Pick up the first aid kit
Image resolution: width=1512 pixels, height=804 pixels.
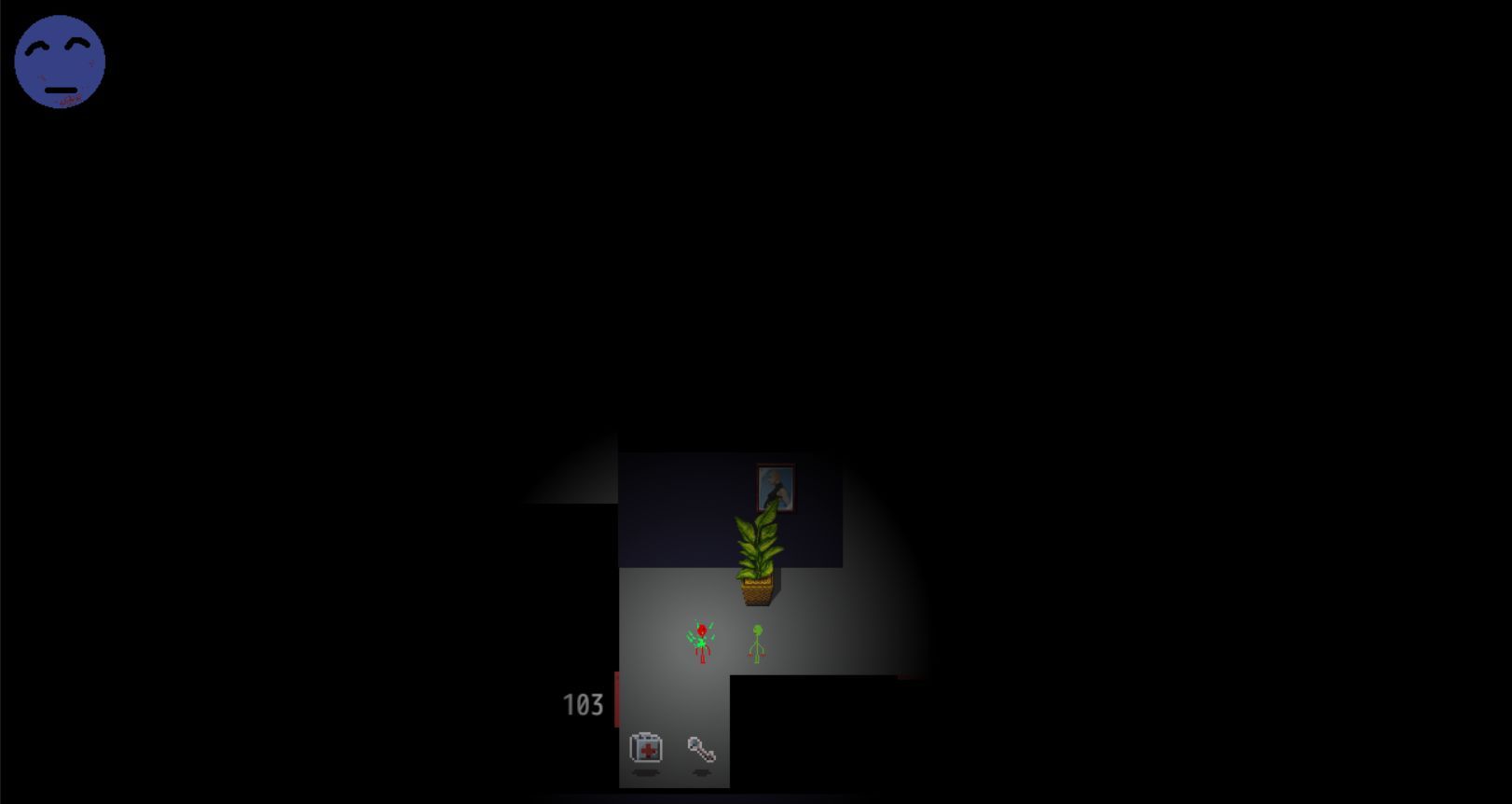tap(646, 748)
